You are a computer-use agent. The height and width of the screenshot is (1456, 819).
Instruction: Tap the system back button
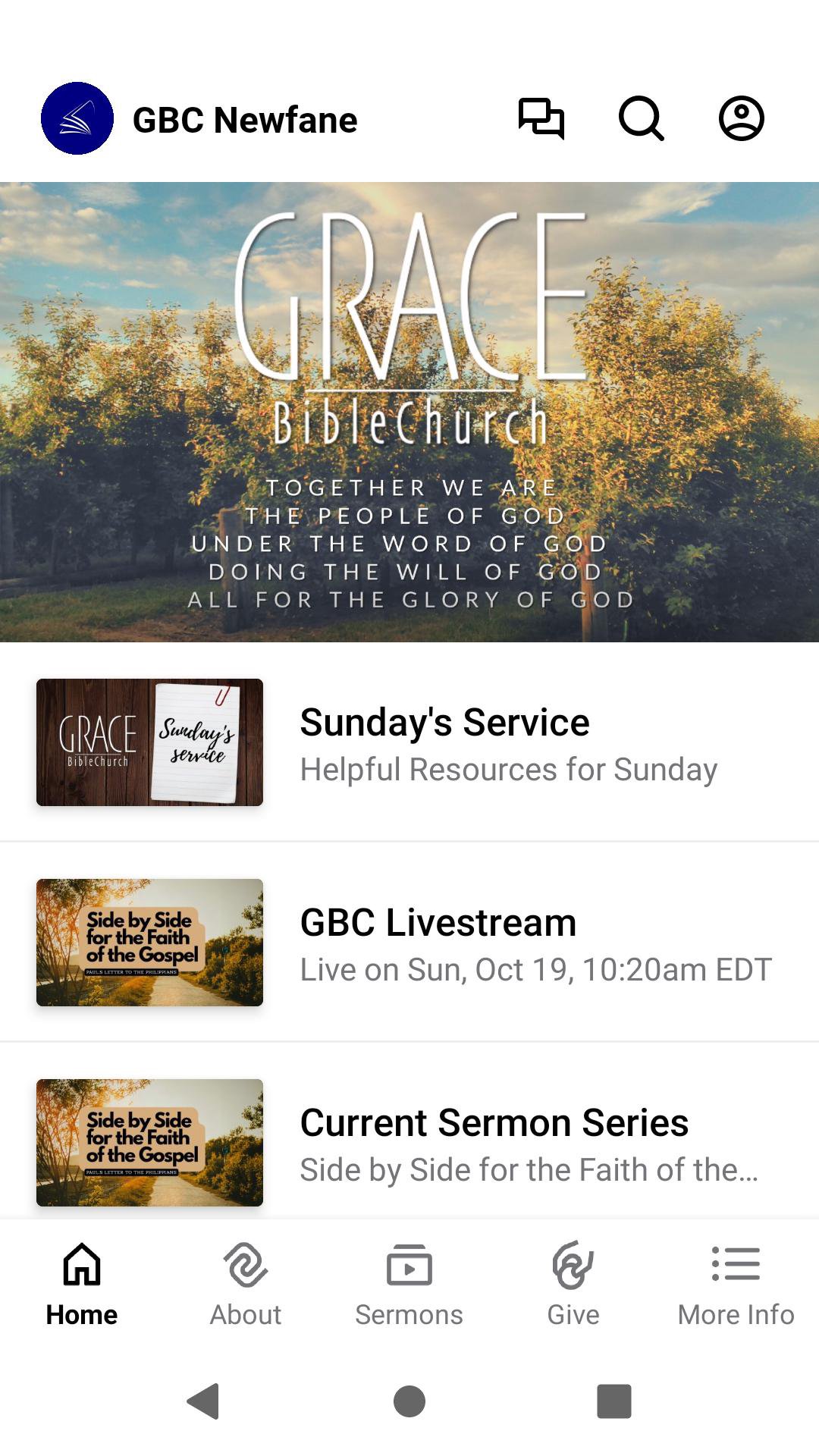point(203,1401)
